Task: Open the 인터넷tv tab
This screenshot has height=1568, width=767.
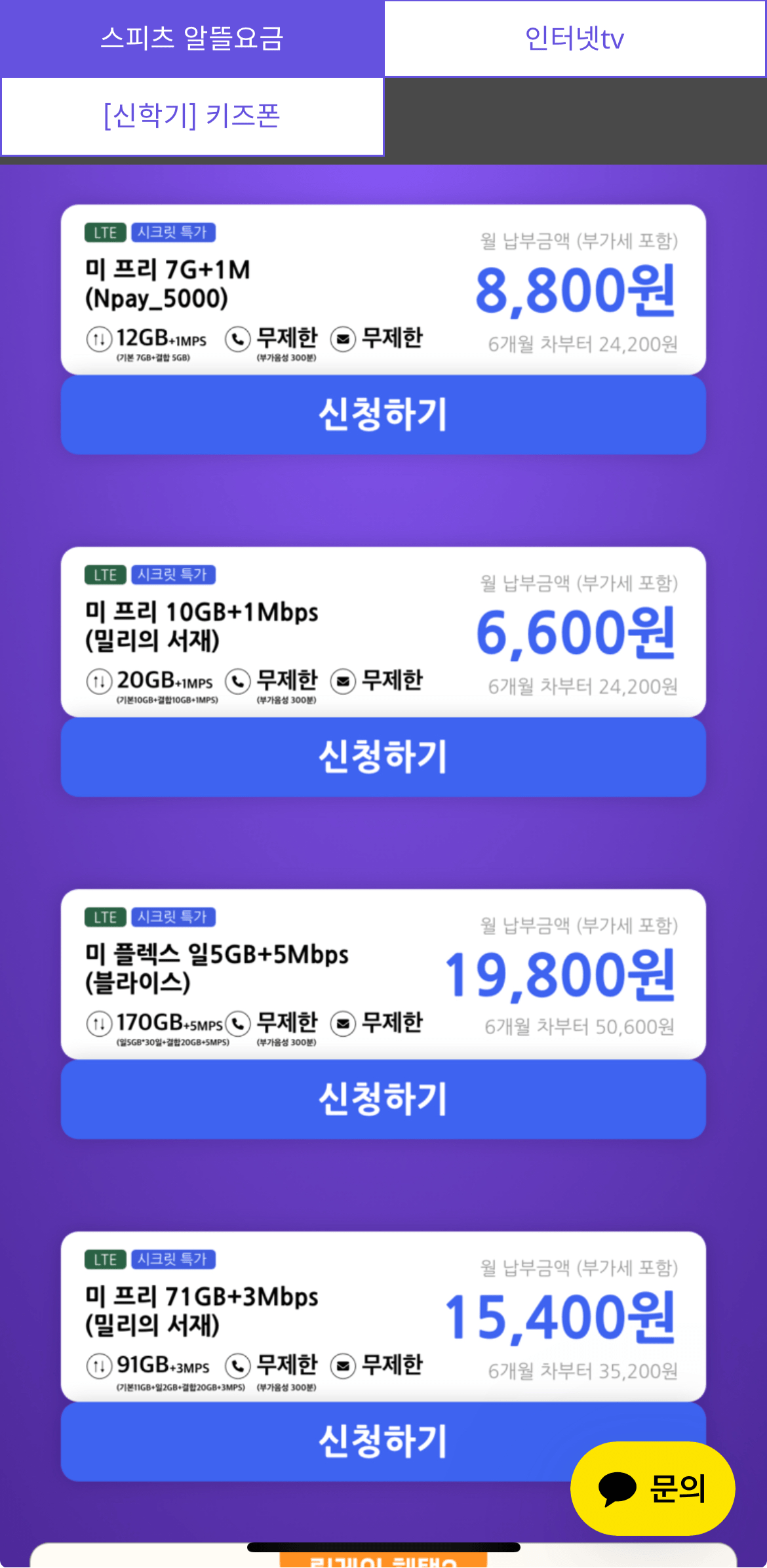Action: click(574, 38)
